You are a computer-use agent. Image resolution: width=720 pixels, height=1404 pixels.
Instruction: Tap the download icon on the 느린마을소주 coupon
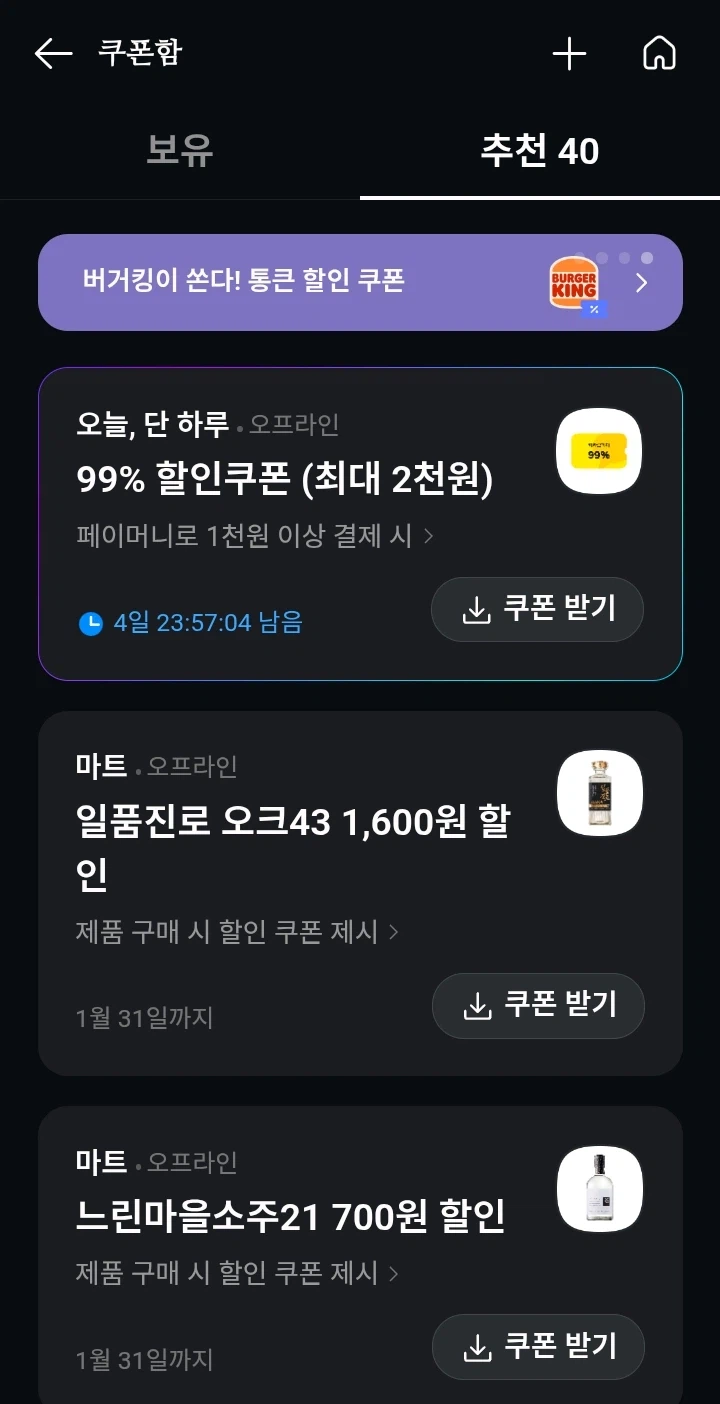[475, 1347]
